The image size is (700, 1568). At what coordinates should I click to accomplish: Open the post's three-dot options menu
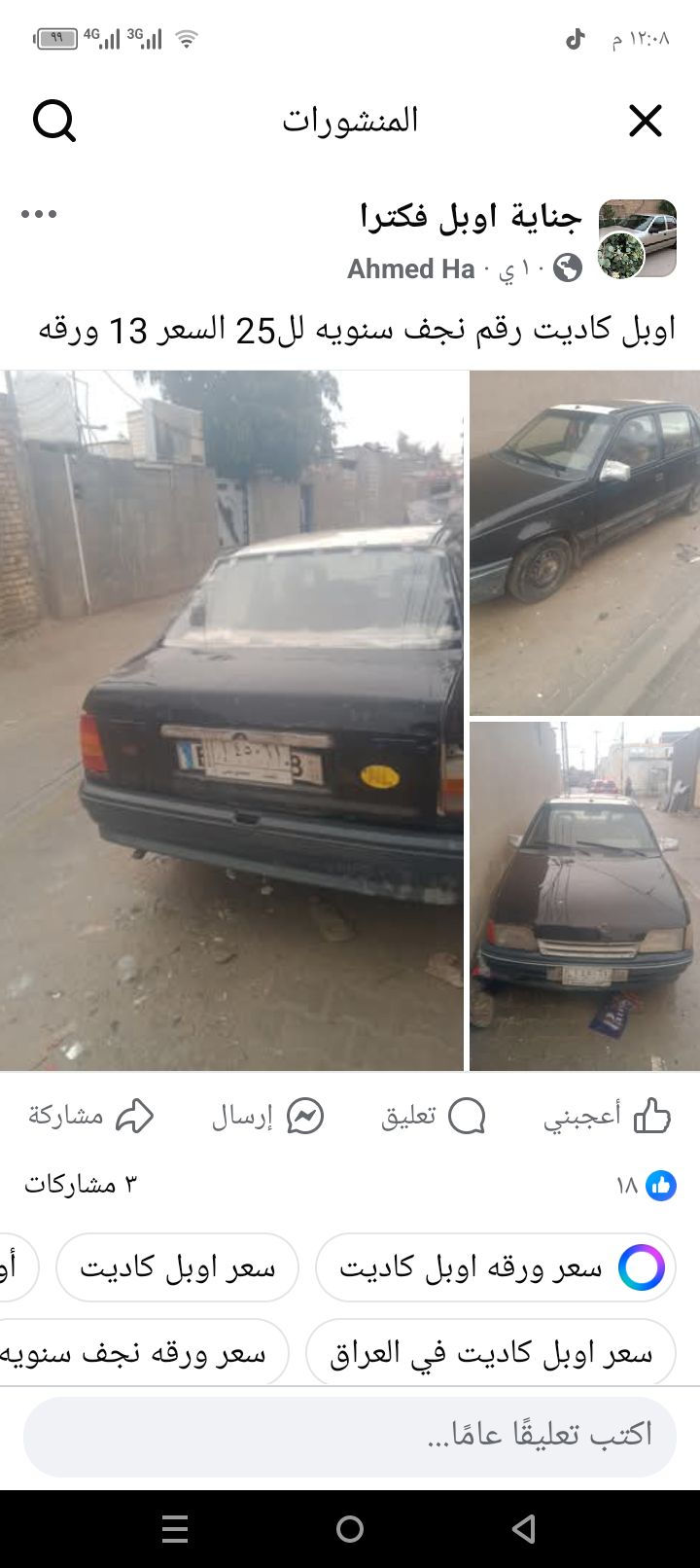coord(39,215)
